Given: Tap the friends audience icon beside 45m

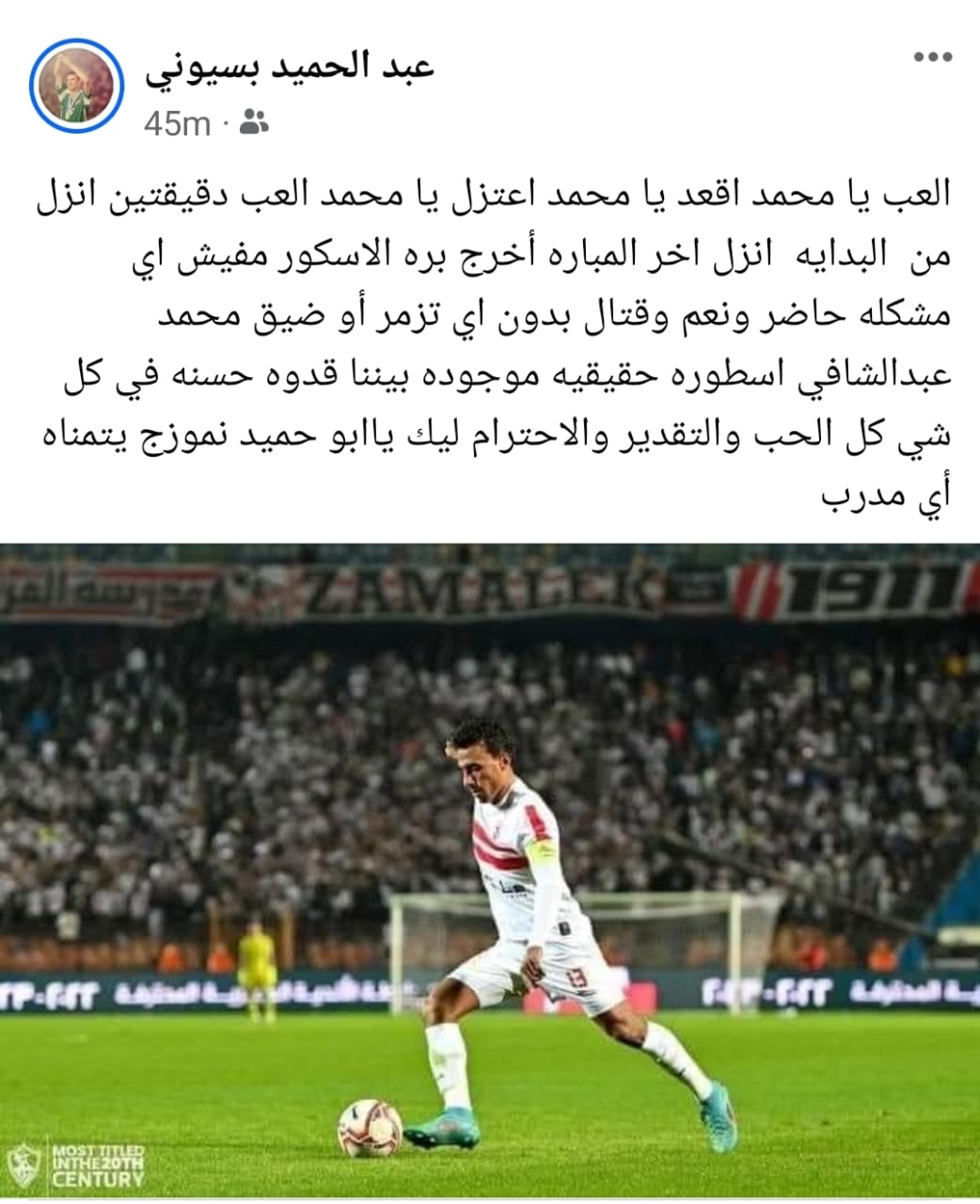Looking at the screenshot, I should (x=255, y=121).
